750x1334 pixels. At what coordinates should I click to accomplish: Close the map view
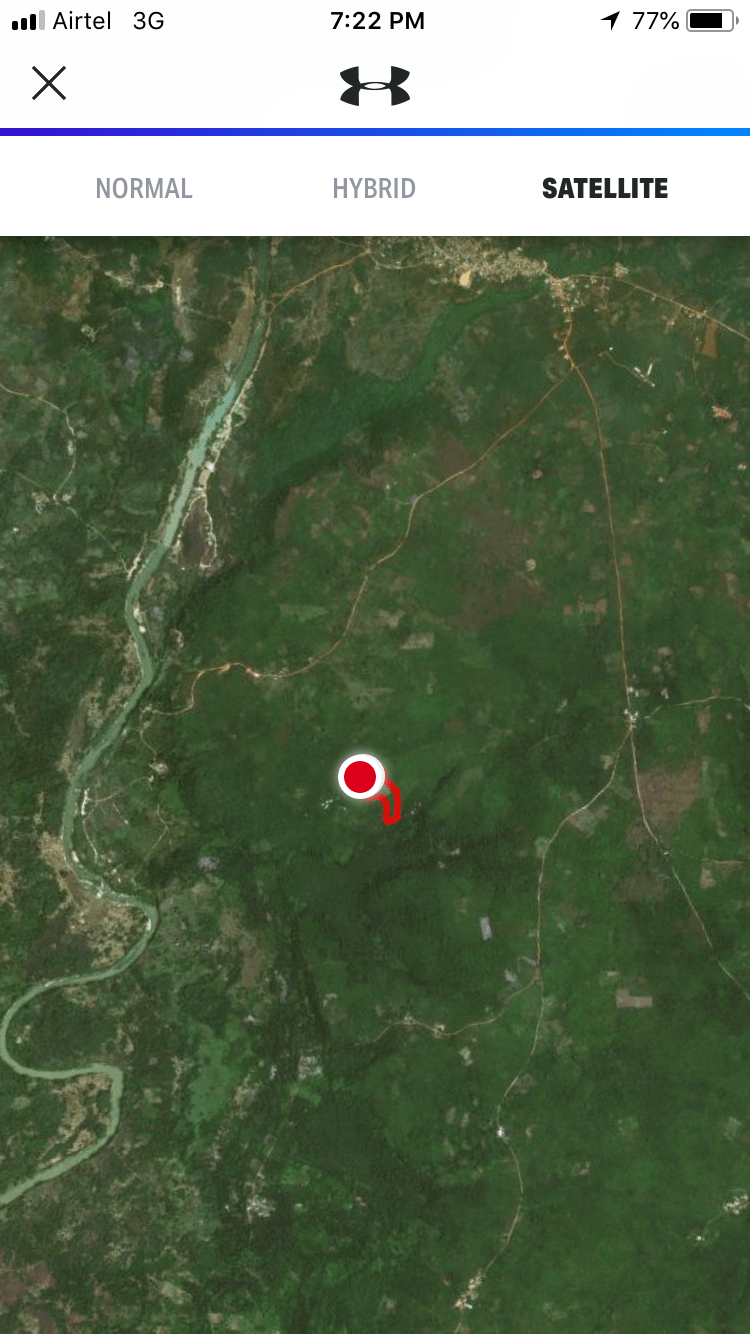[48, 84]
